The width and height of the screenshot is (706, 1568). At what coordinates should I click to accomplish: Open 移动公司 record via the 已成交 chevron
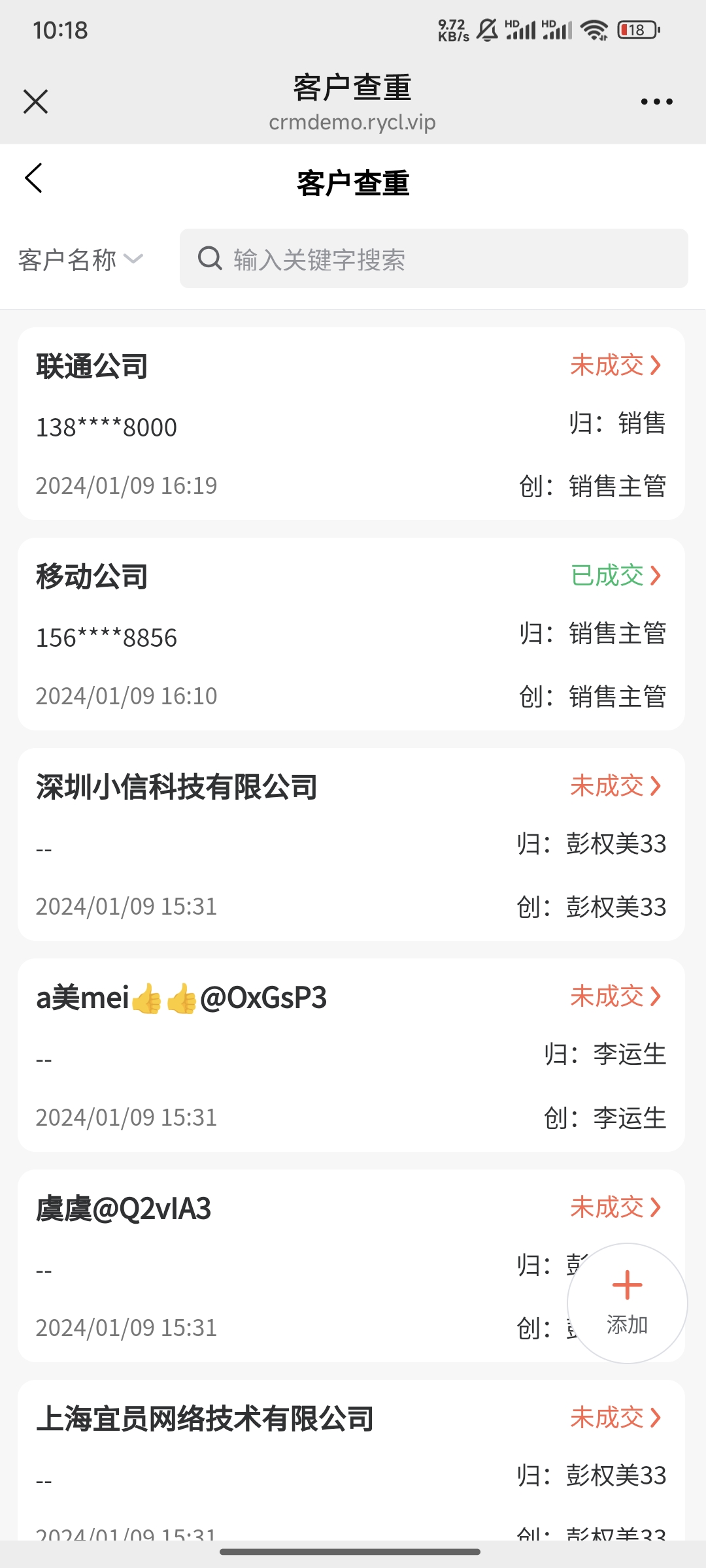[656, 576]
